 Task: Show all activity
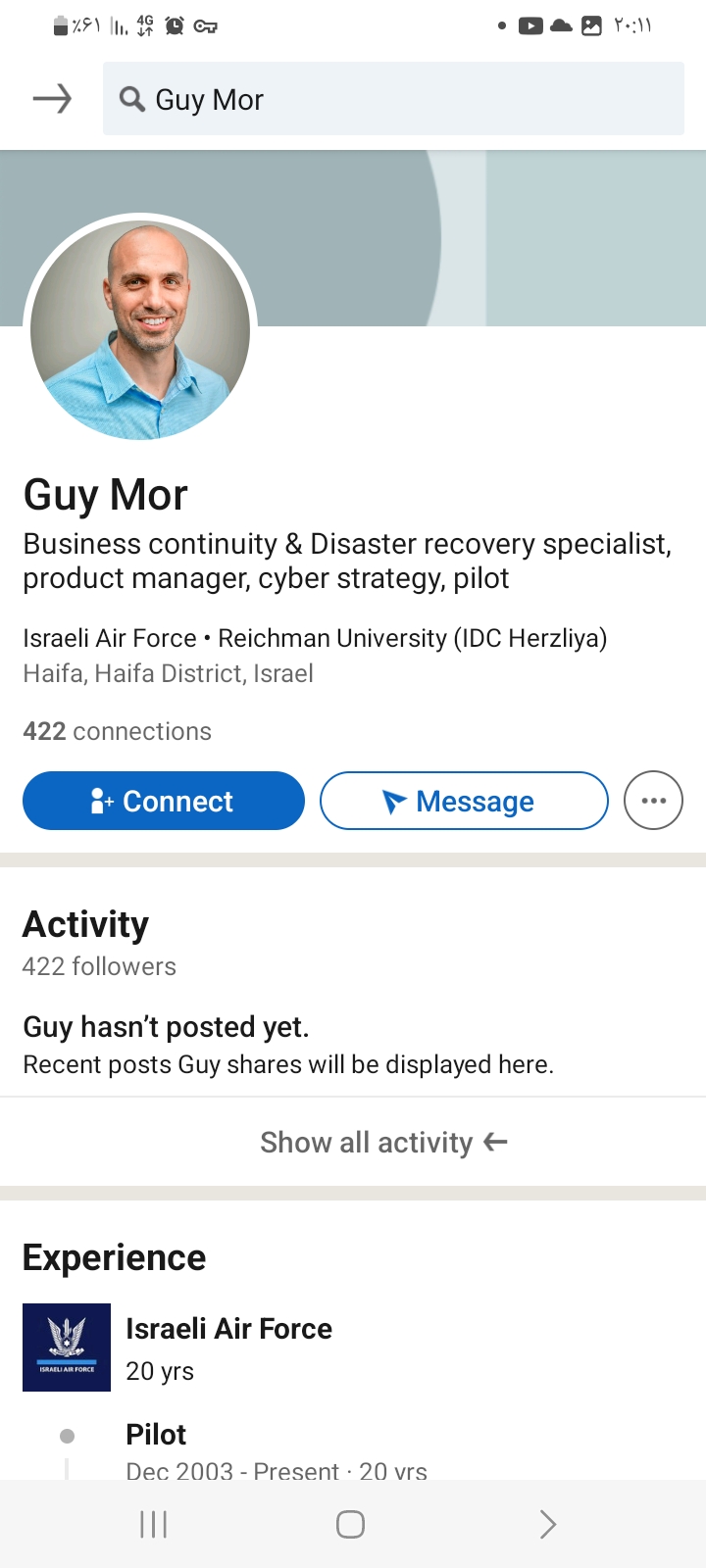(382, 1143)
